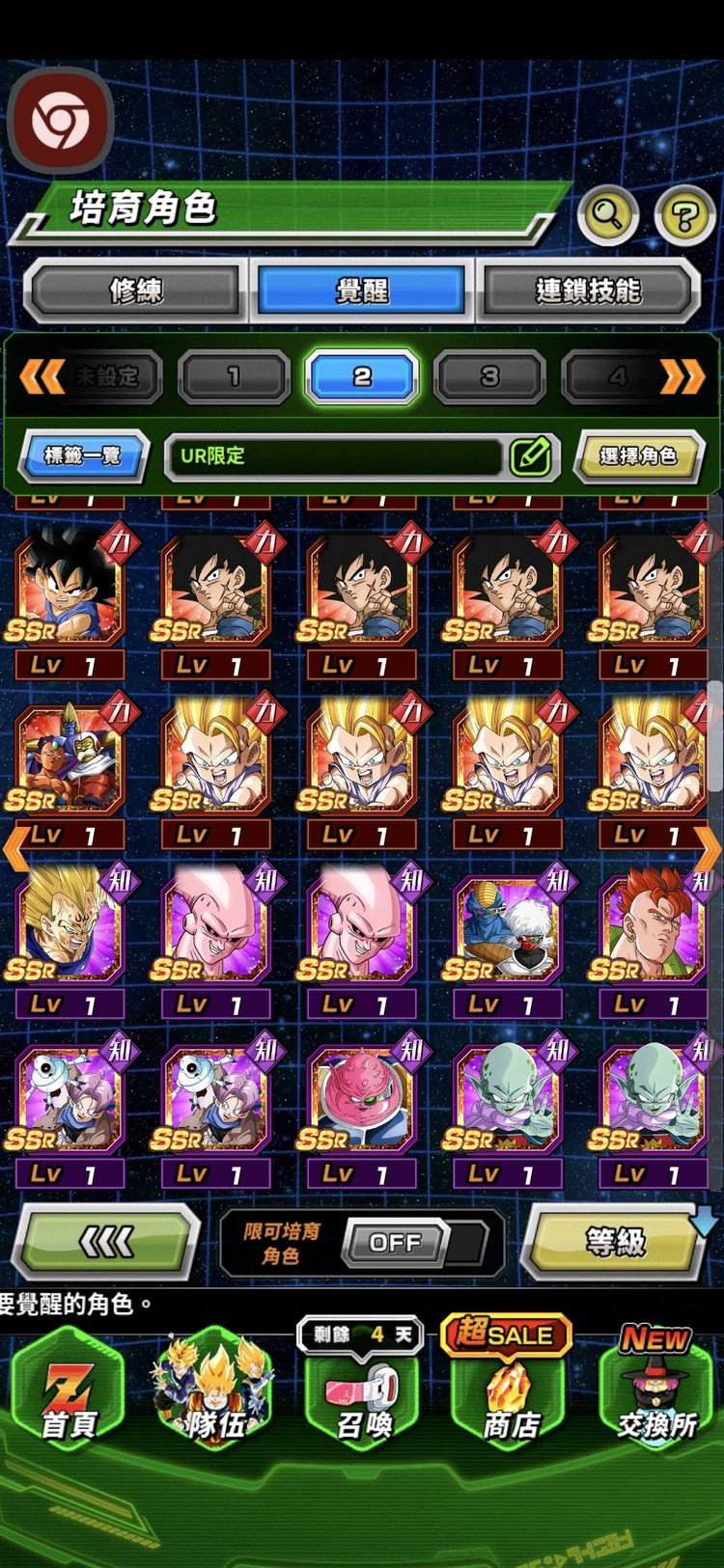Image resolution: width=724 pixels, height=1568 pixels.
Task: Toggle the 限可培育角色 OFF switch
Action: click(396, 1243)
